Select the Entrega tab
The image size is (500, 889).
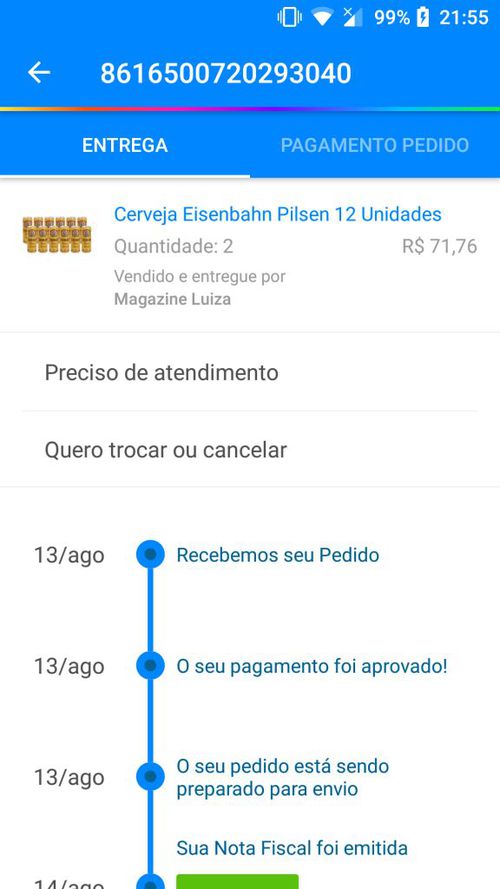(125, 145)
